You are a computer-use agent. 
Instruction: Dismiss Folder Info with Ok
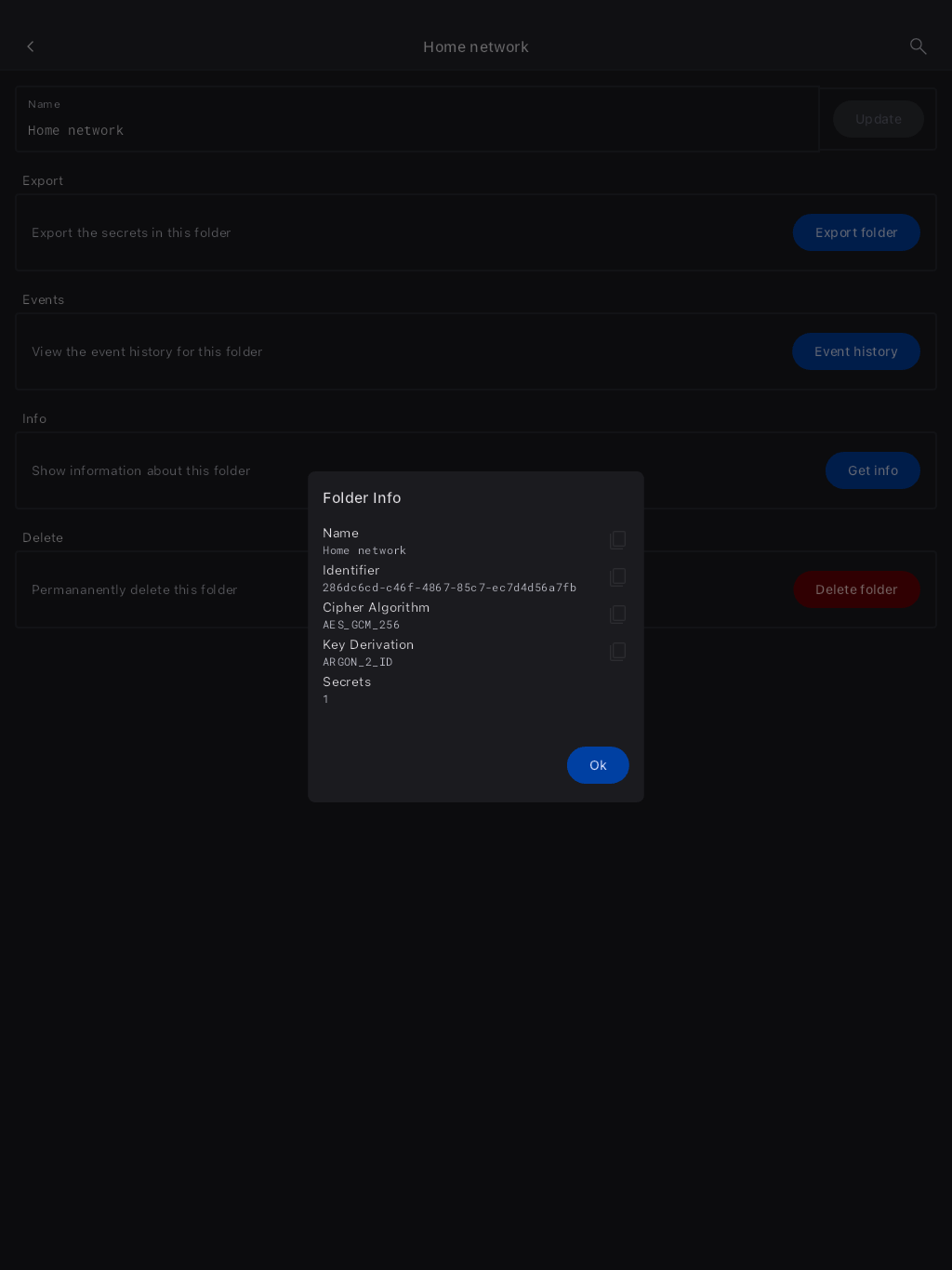click(598, 765)
